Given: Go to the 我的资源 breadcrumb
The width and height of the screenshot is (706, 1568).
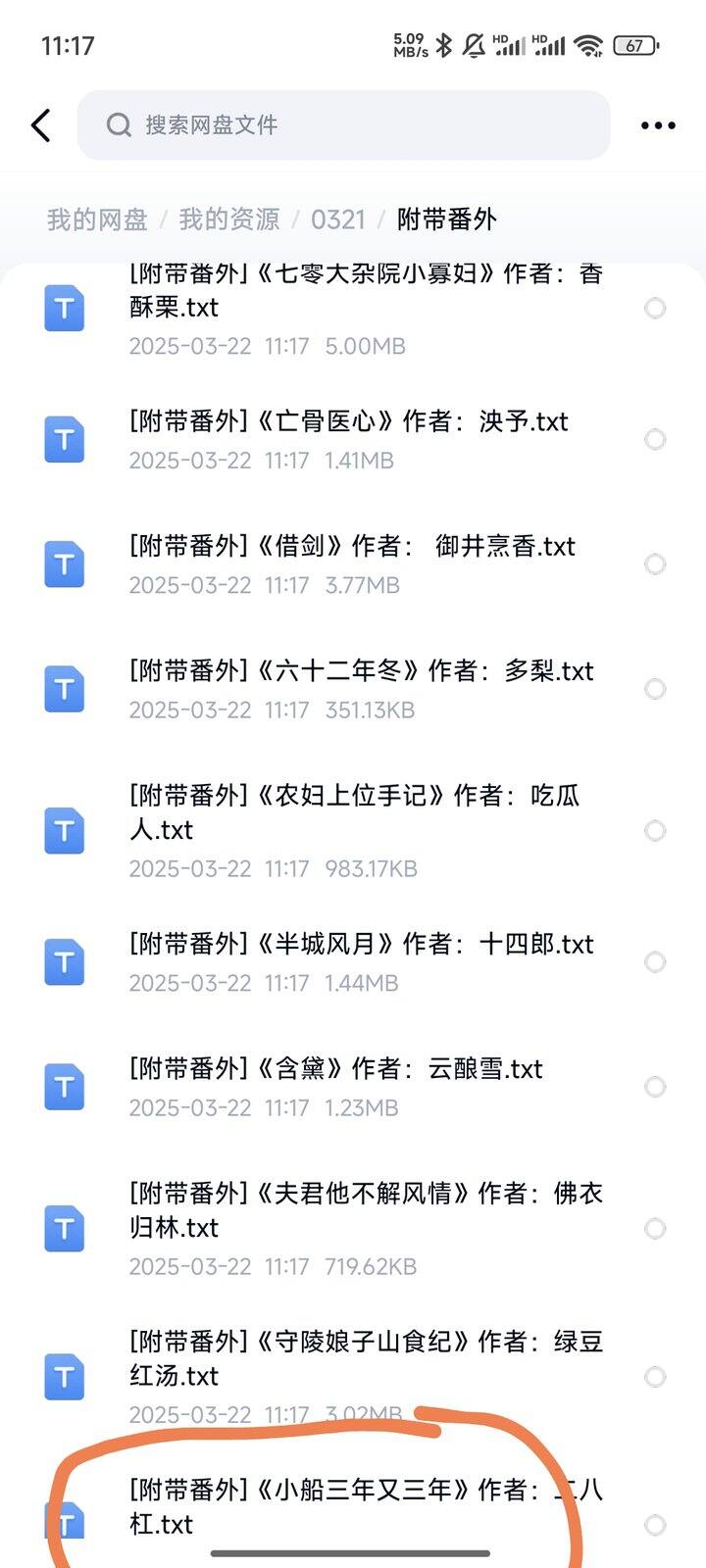Looking at the screenshot, I should coord(229,220).
